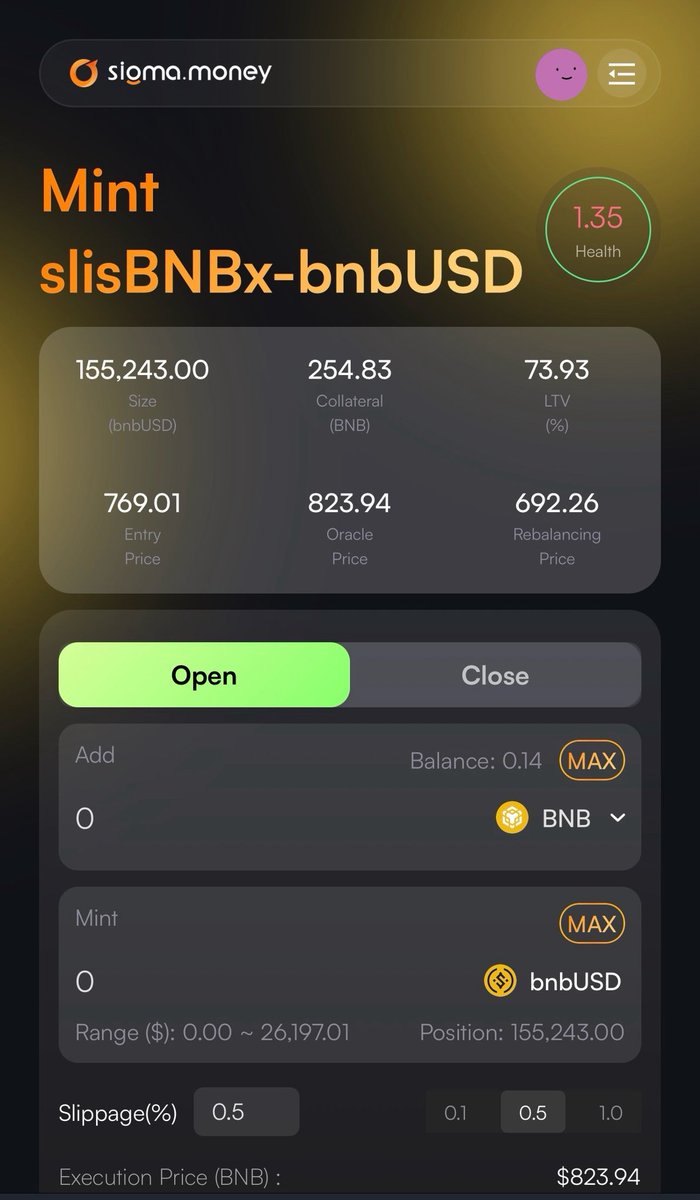
Task: Go to sigma.money home logo
Action: [x=170, y=72]
